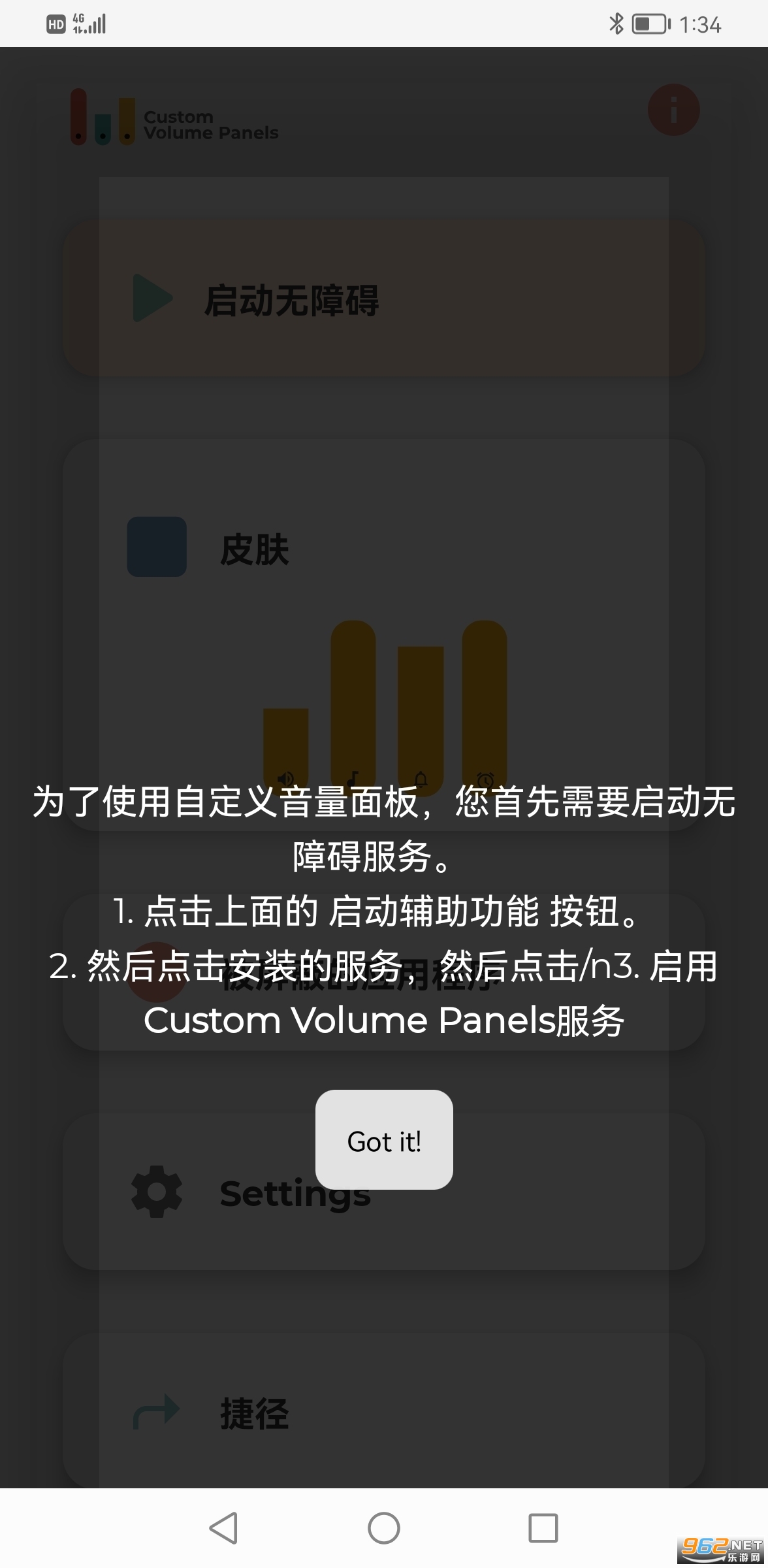Open recent apps
Viewport: 768px width, 1568px height.
point(543,1528)
